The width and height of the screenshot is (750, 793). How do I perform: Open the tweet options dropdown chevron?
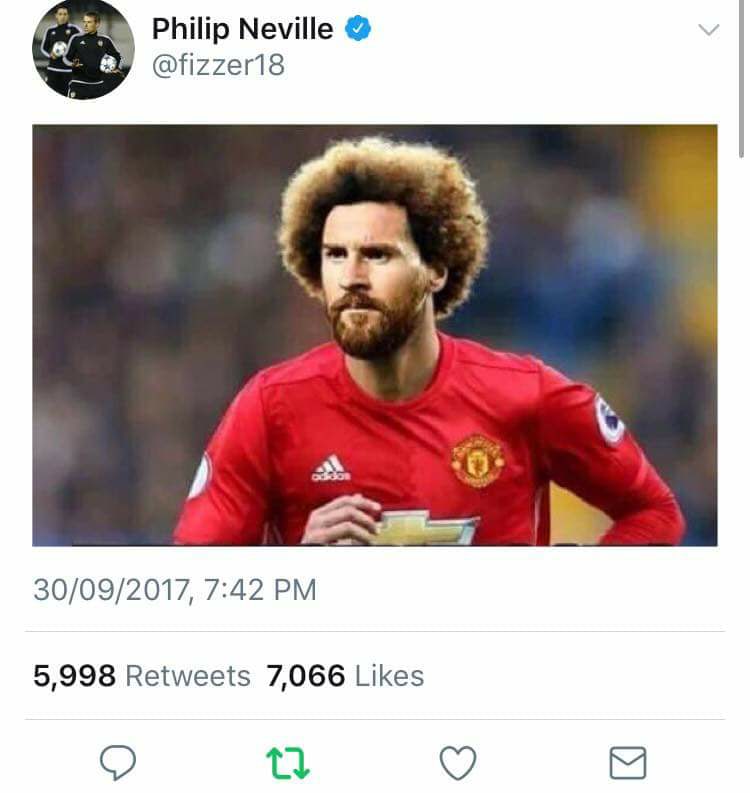pos(708,30)
